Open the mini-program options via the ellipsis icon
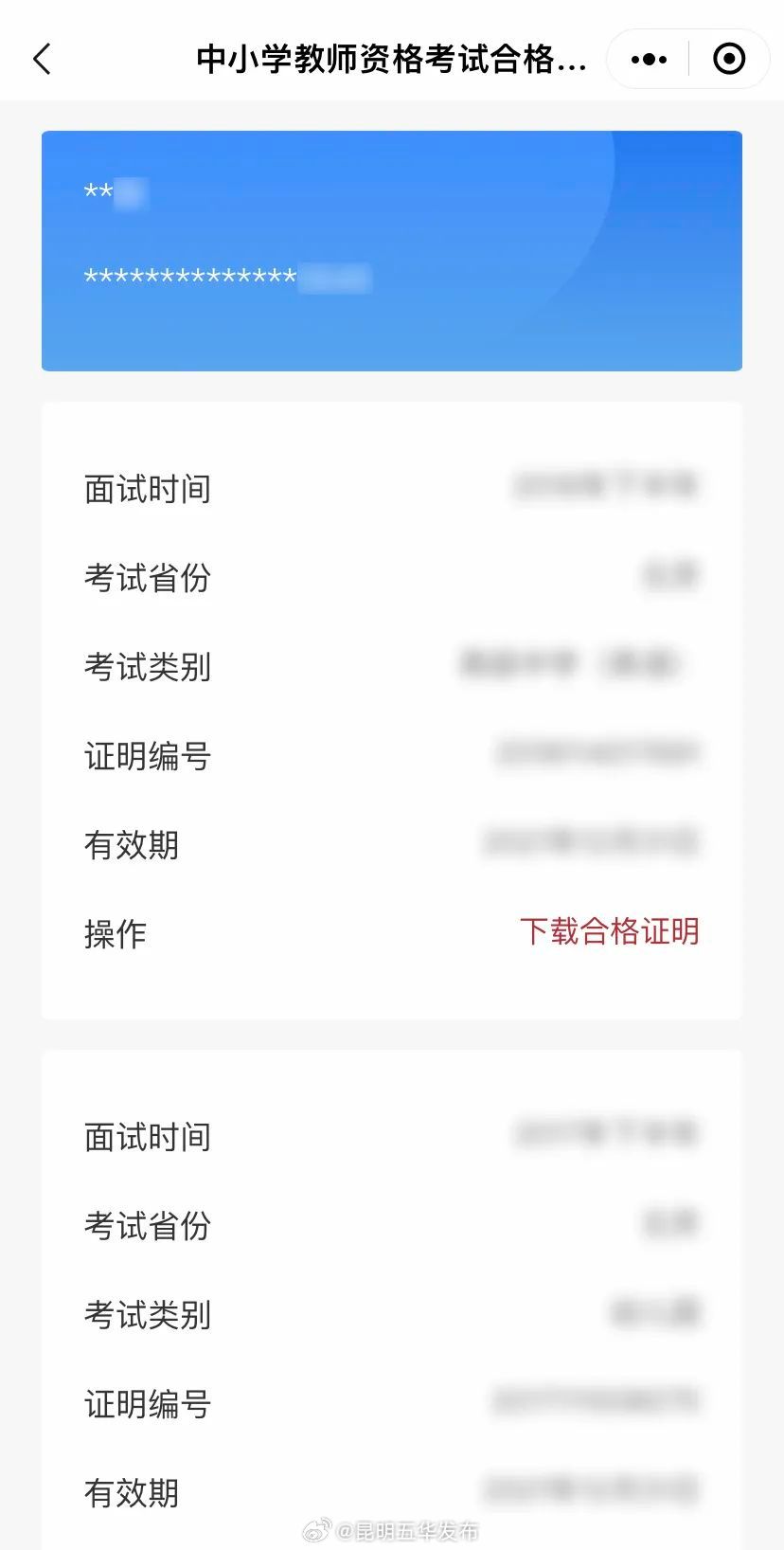The image size is (784, 1550). point(648,59)
